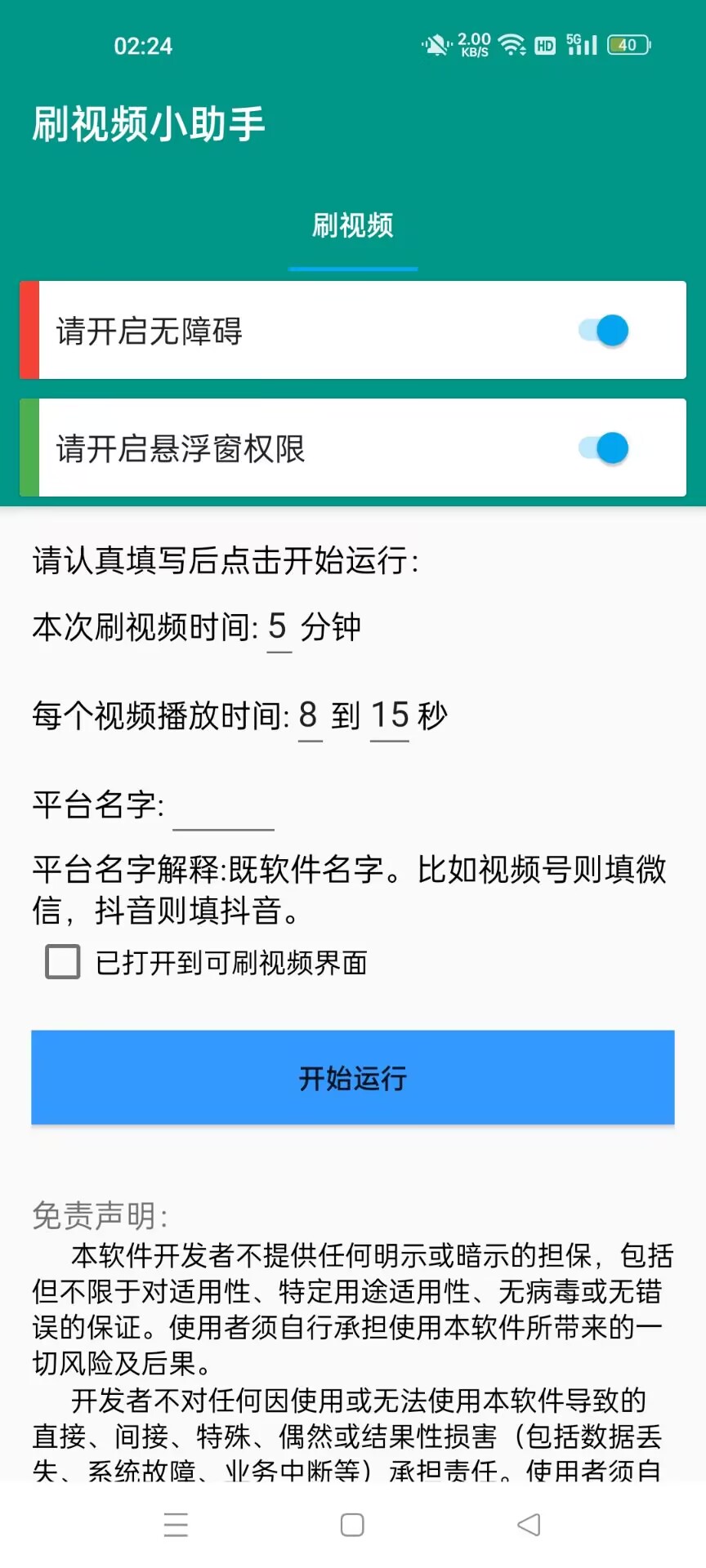
Task: Check the 已打开到可刷视频界面 checkbox
Action: 63,962
